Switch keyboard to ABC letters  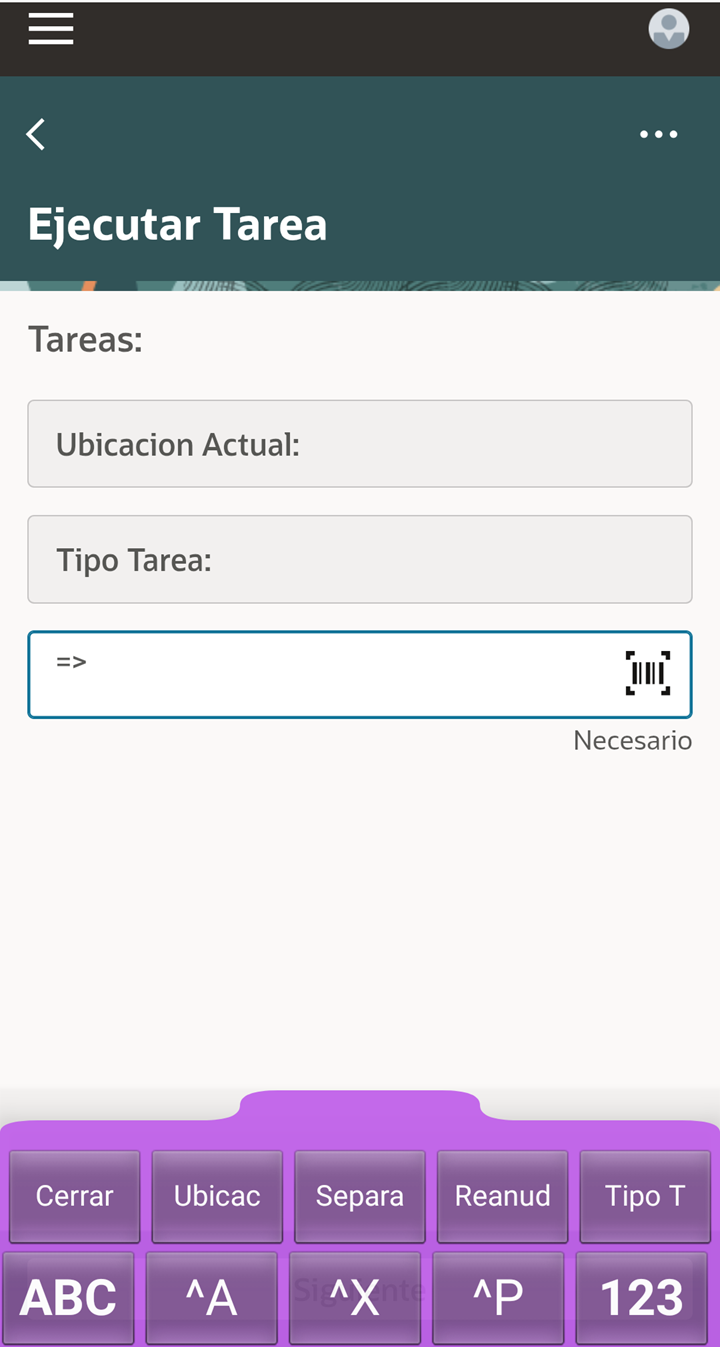point(68,1298)
